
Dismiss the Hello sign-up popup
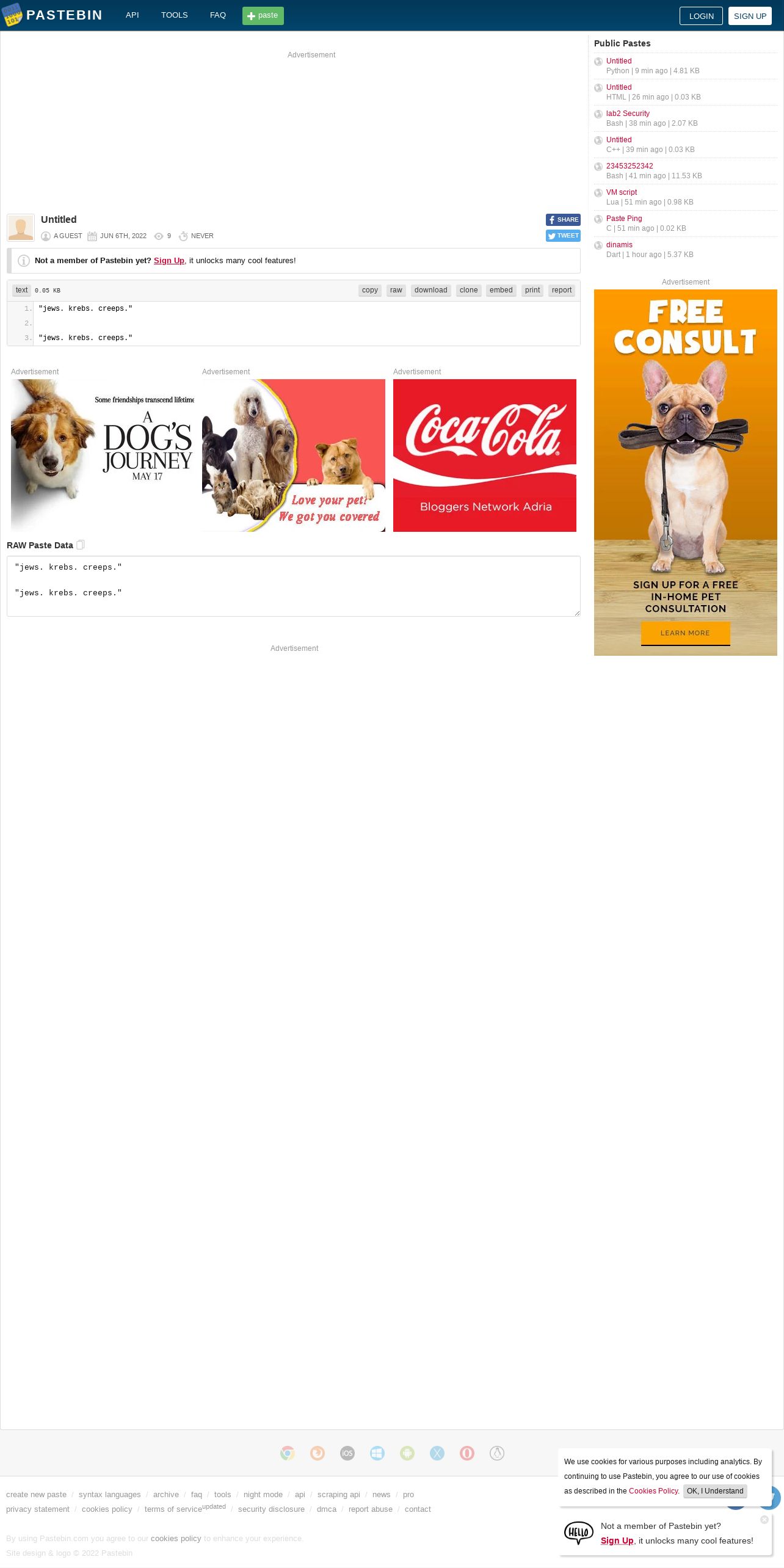764,1520
